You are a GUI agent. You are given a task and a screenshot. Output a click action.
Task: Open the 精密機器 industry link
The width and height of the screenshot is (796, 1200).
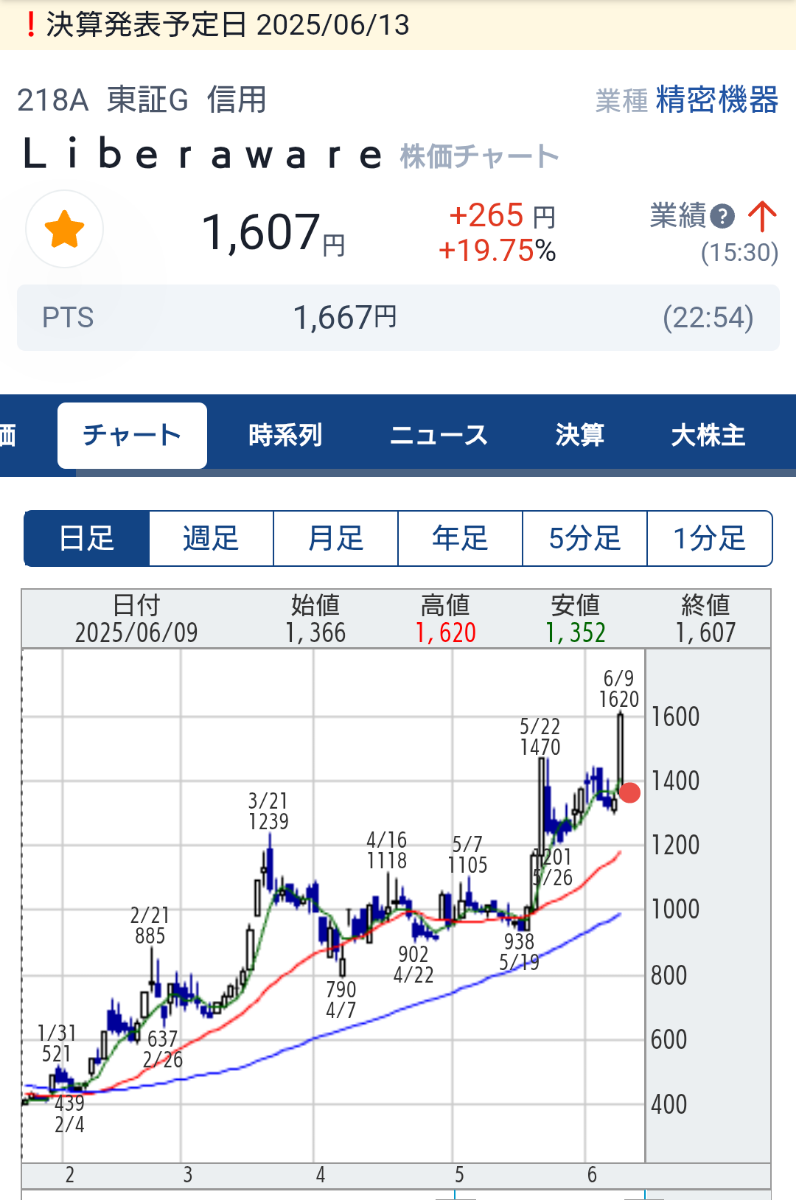[717, 100]
